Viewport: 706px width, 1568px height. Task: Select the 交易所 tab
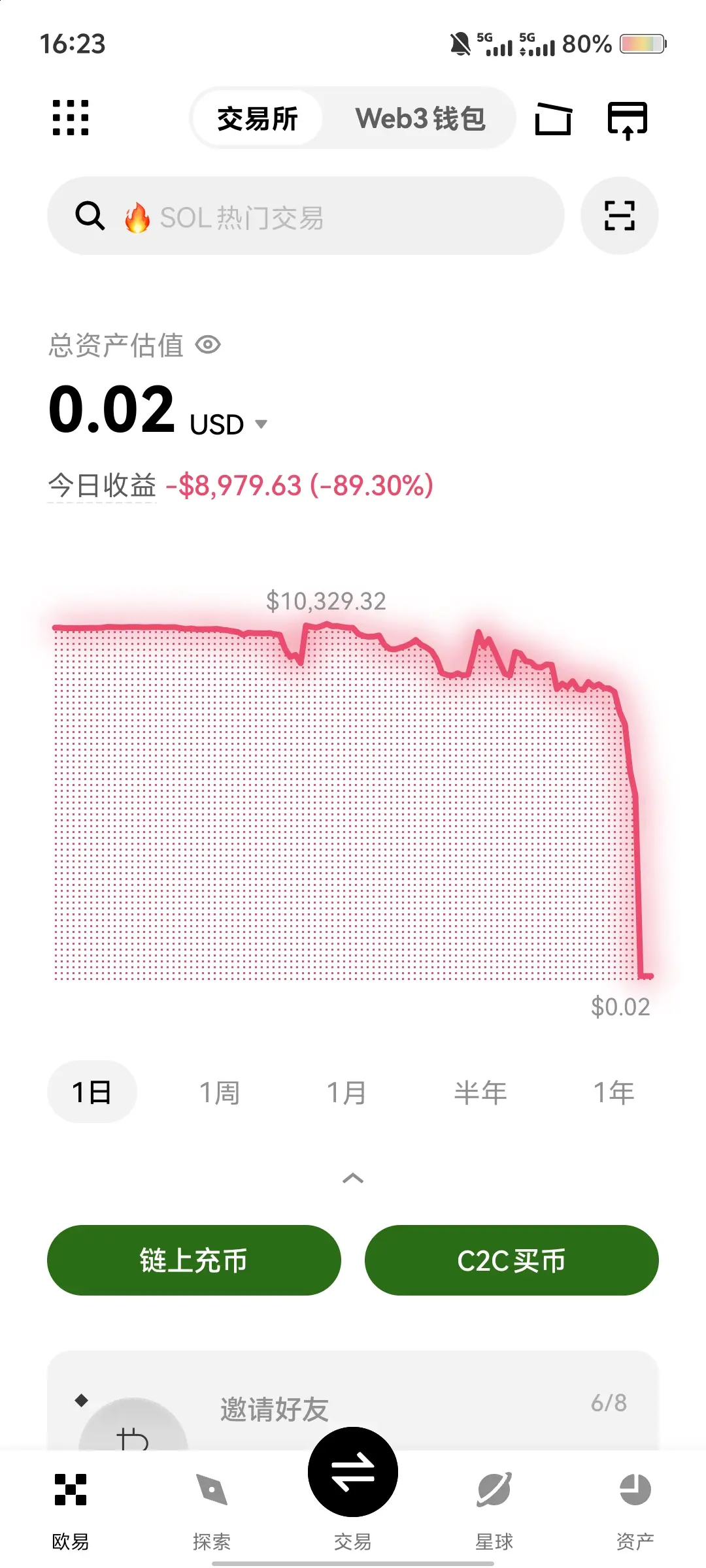point(258,118)
